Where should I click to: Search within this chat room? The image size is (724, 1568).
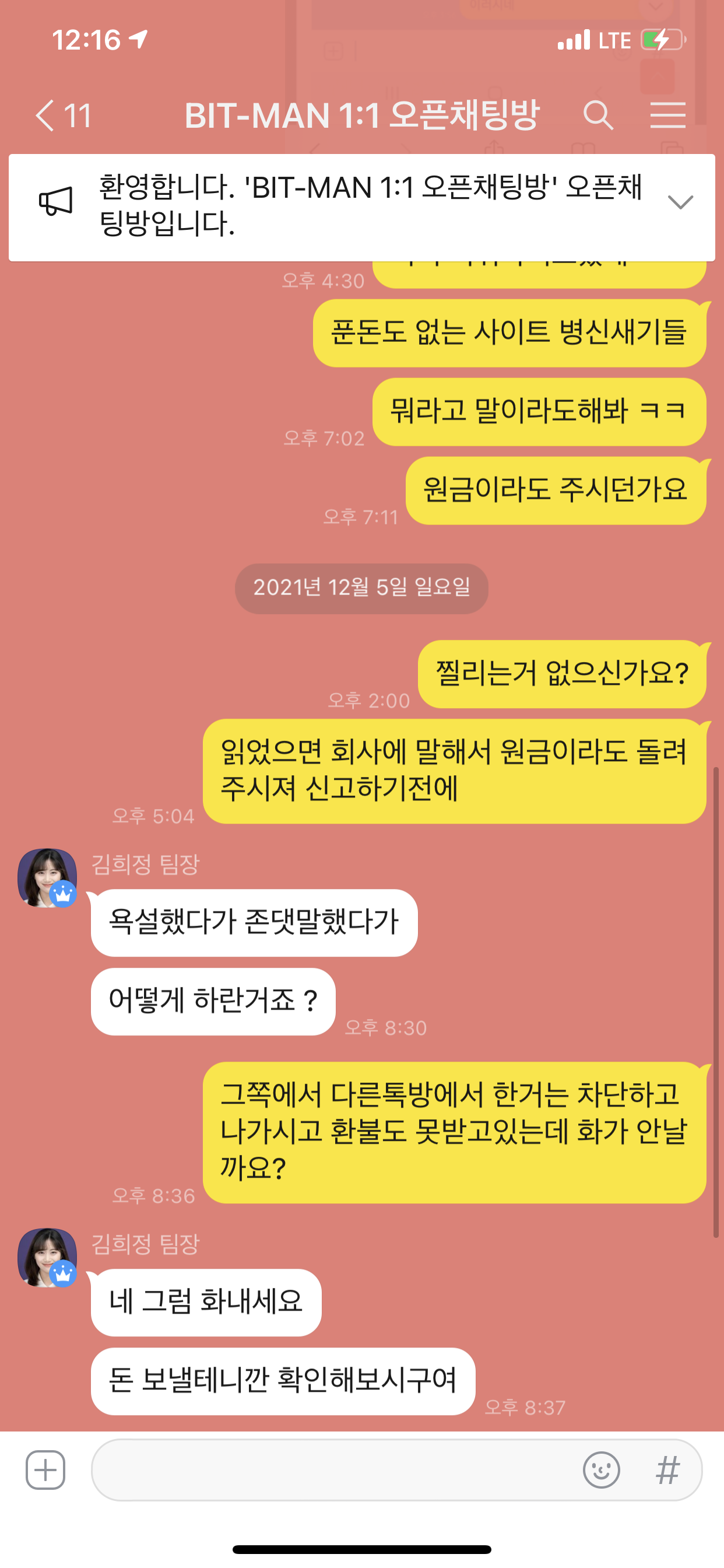pyautogui.click(x=598, y=115)
